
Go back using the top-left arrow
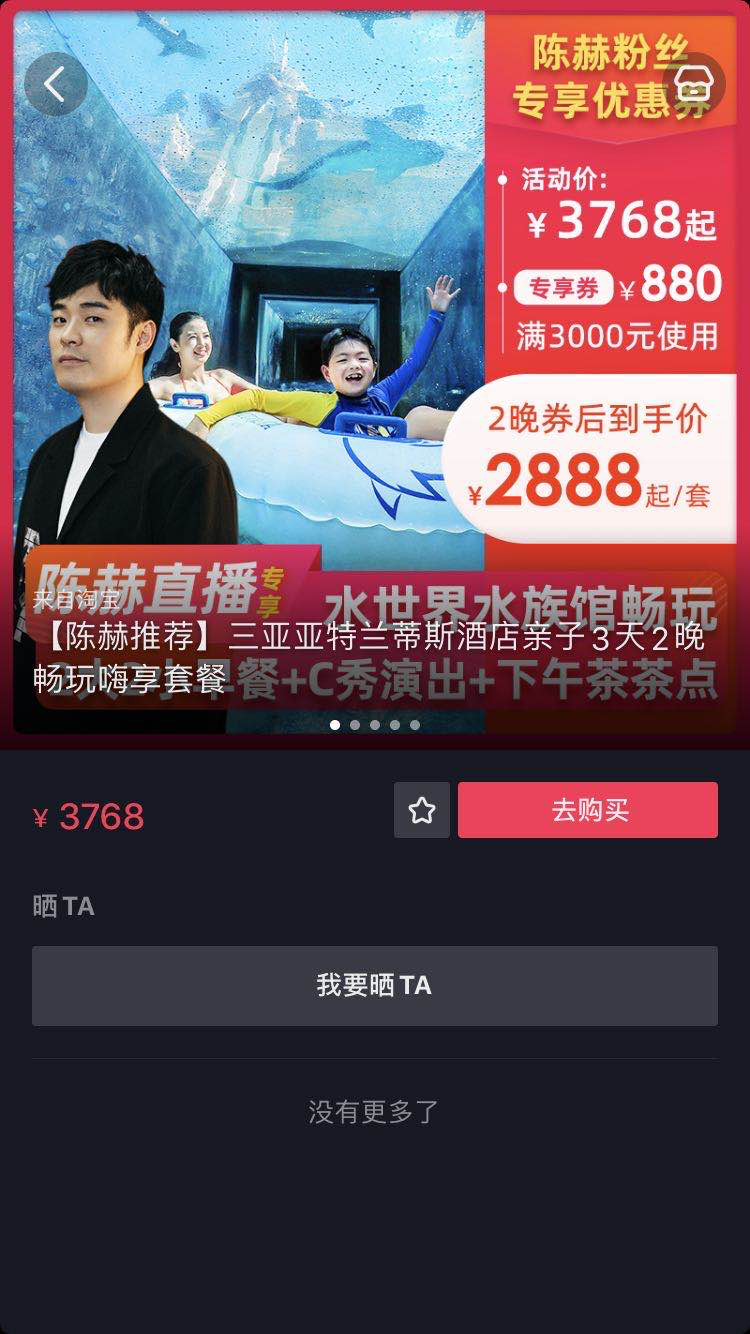tap(55, 85)
